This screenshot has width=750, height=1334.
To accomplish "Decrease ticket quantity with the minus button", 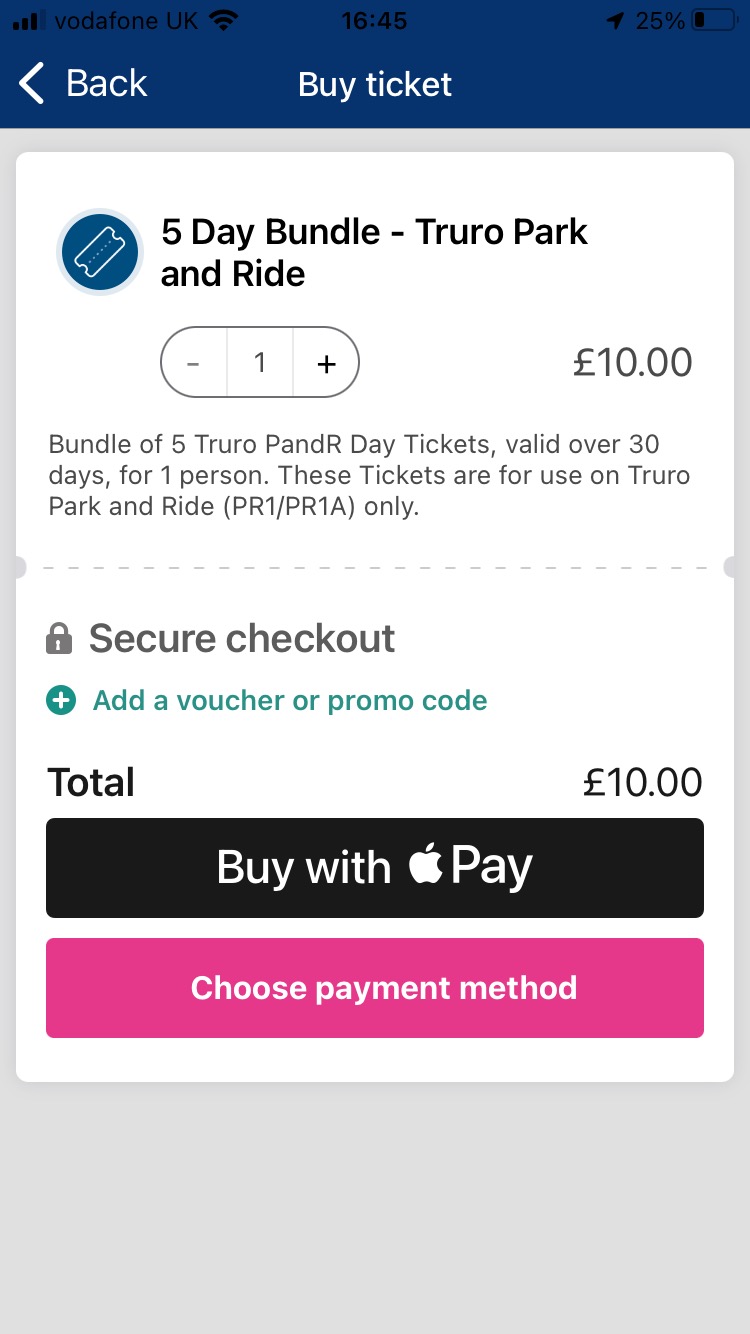I will click(193, 362).
